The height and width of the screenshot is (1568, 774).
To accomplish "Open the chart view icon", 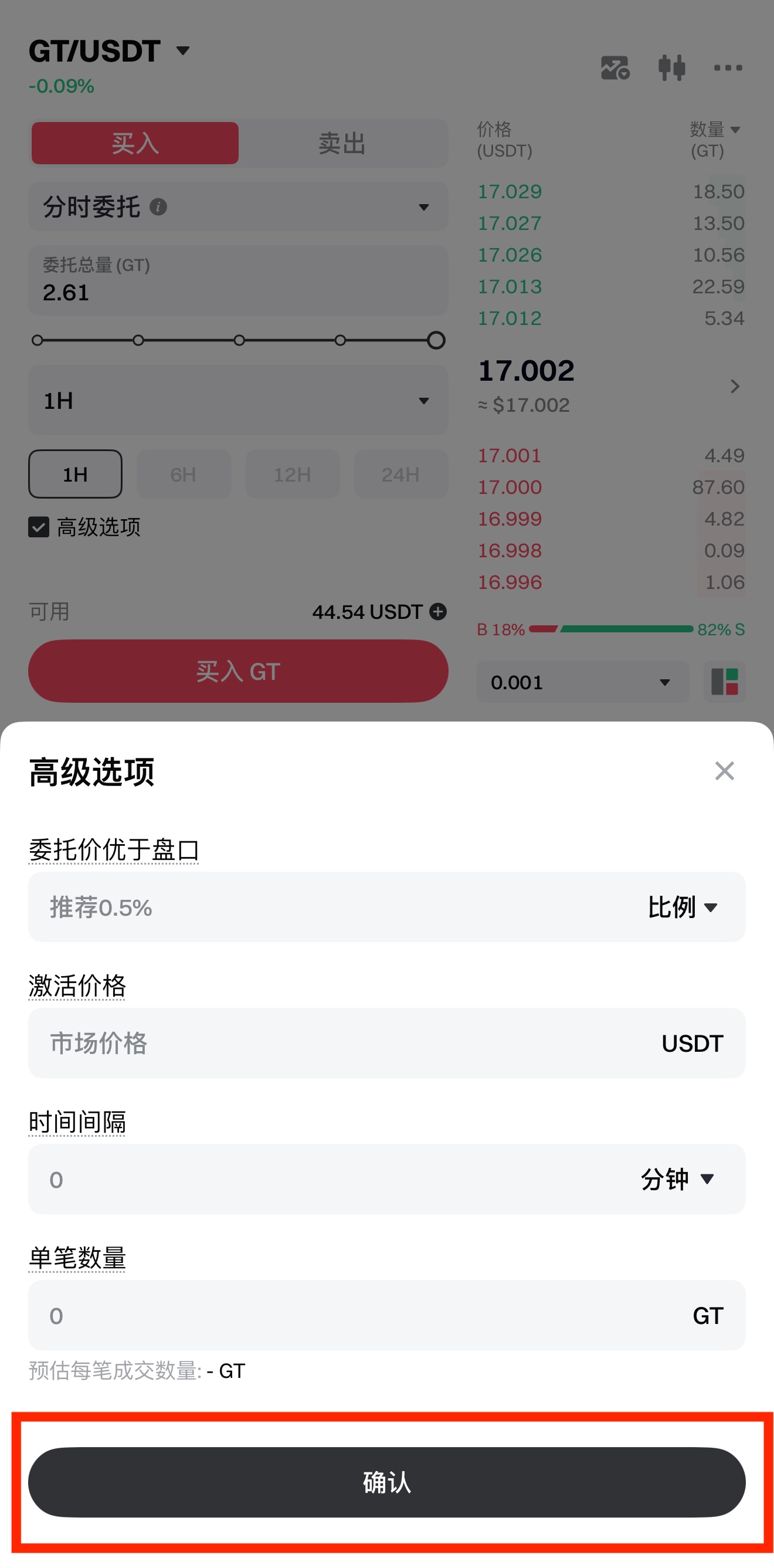I will click(615, 68).
